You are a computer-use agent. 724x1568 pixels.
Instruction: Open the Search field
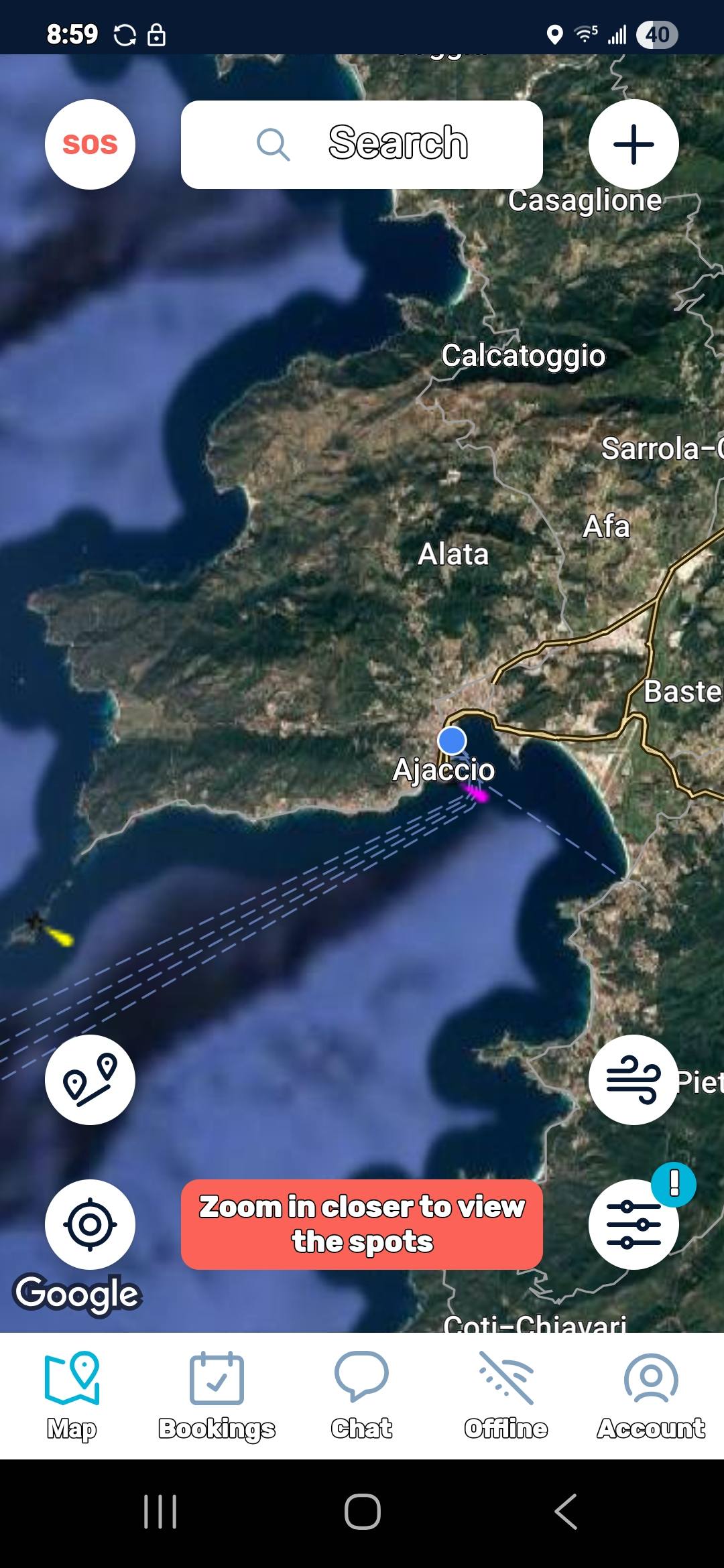[362, 144]
